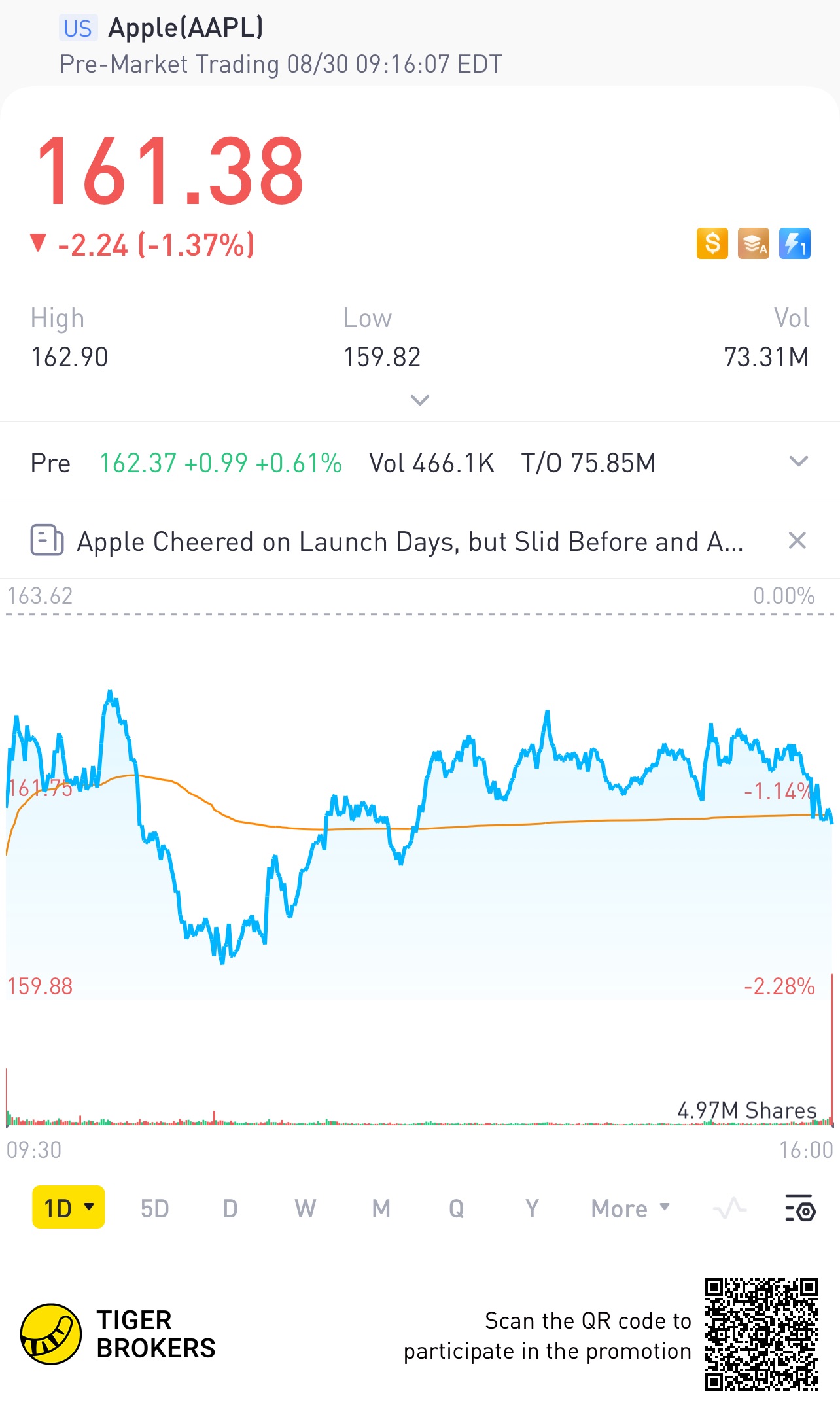Viewport: 840px width, 1413px height.
Task: Switch chart to 5D view
Action: point(155,1209)
